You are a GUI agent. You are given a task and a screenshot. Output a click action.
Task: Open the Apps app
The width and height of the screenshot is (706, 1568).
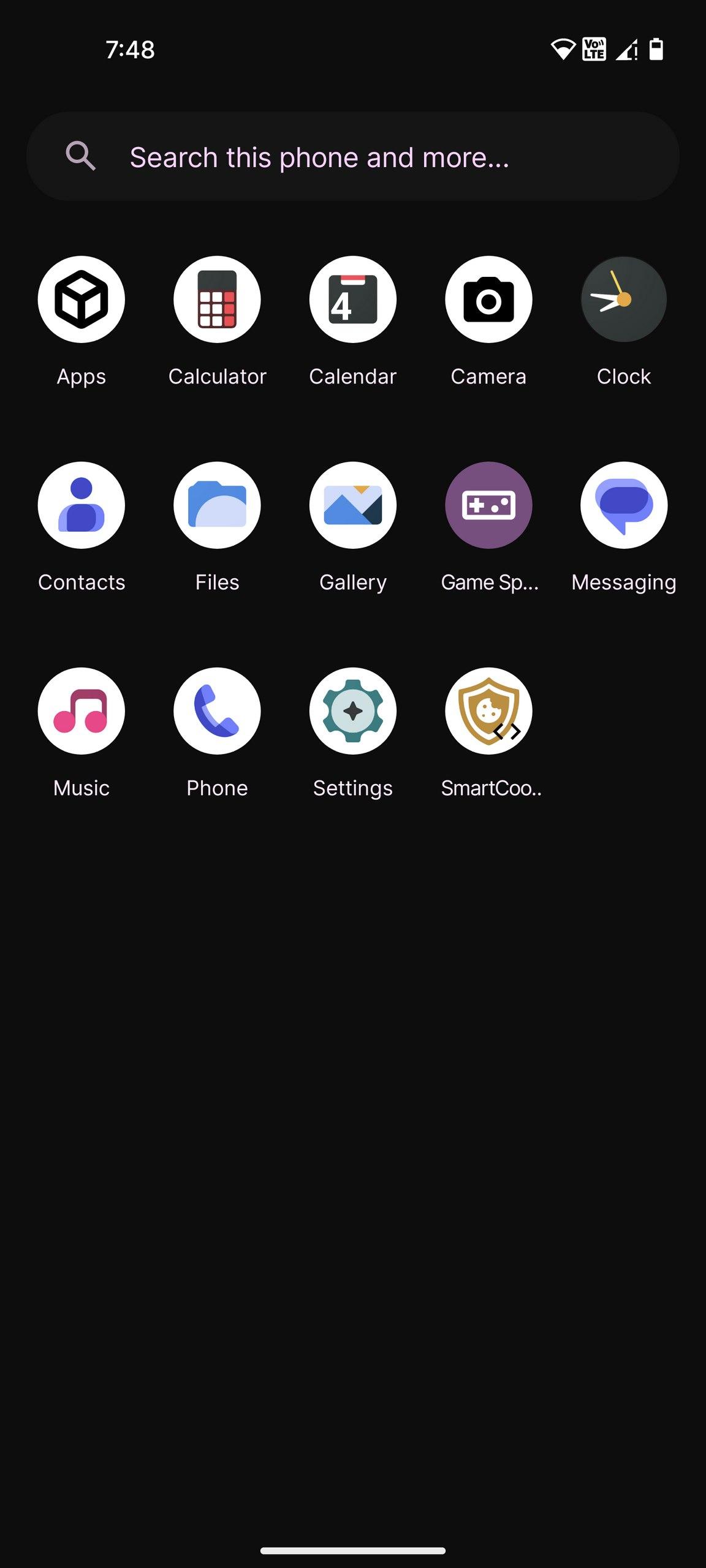tap(82, 300)
